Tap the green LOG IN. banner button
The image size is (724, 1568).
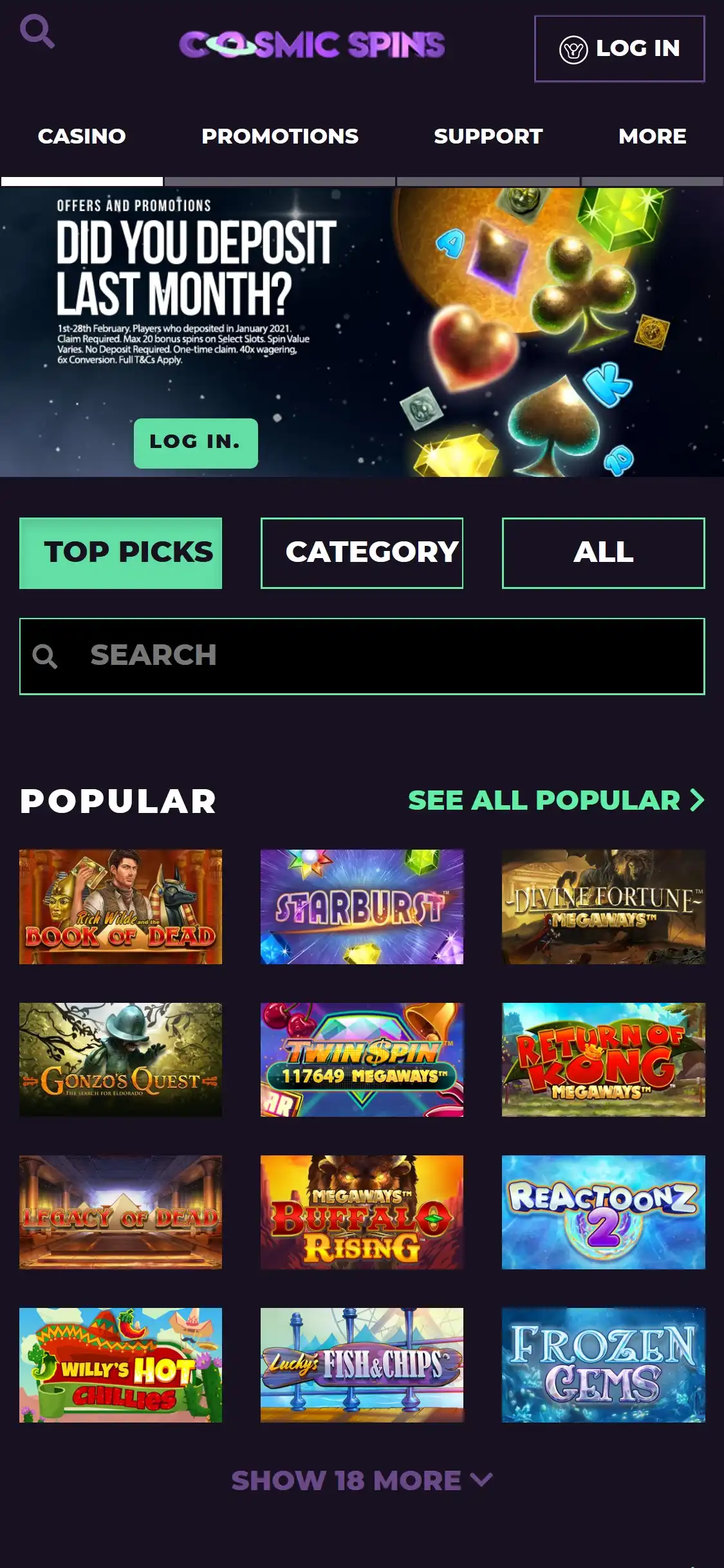point(196,443)
